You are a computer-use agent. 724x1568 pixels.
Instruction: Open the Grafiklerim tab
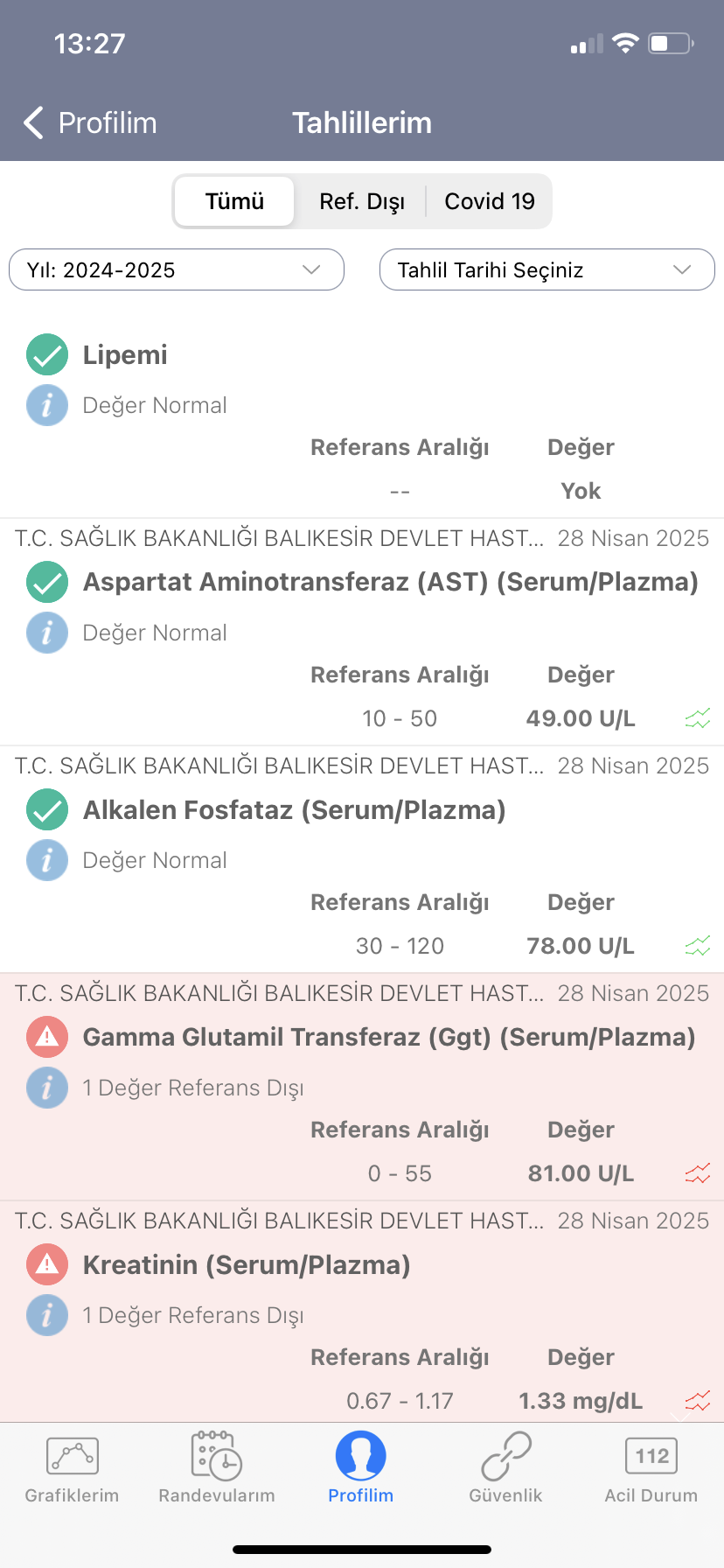72,1469
